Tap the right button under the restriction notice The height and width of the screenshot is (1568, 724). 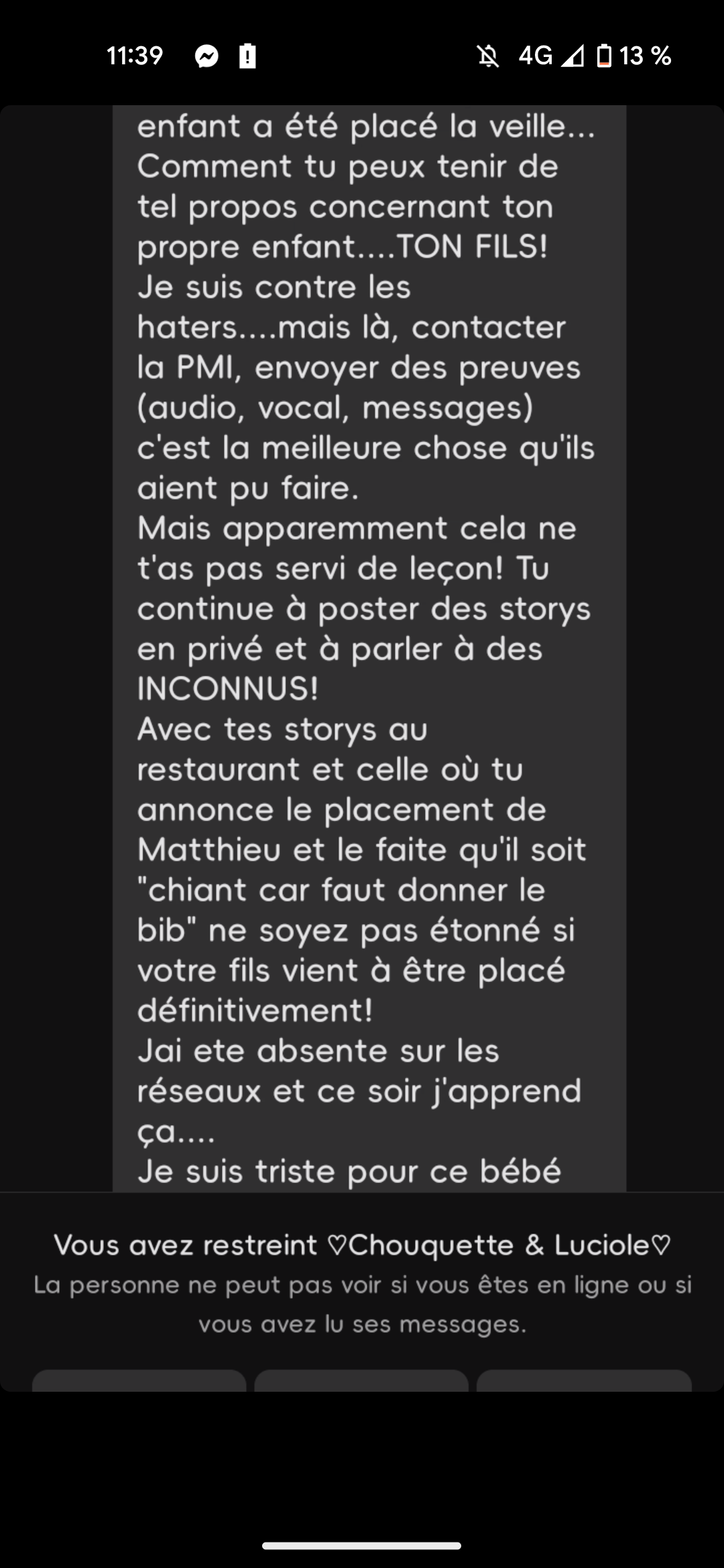583,1381
